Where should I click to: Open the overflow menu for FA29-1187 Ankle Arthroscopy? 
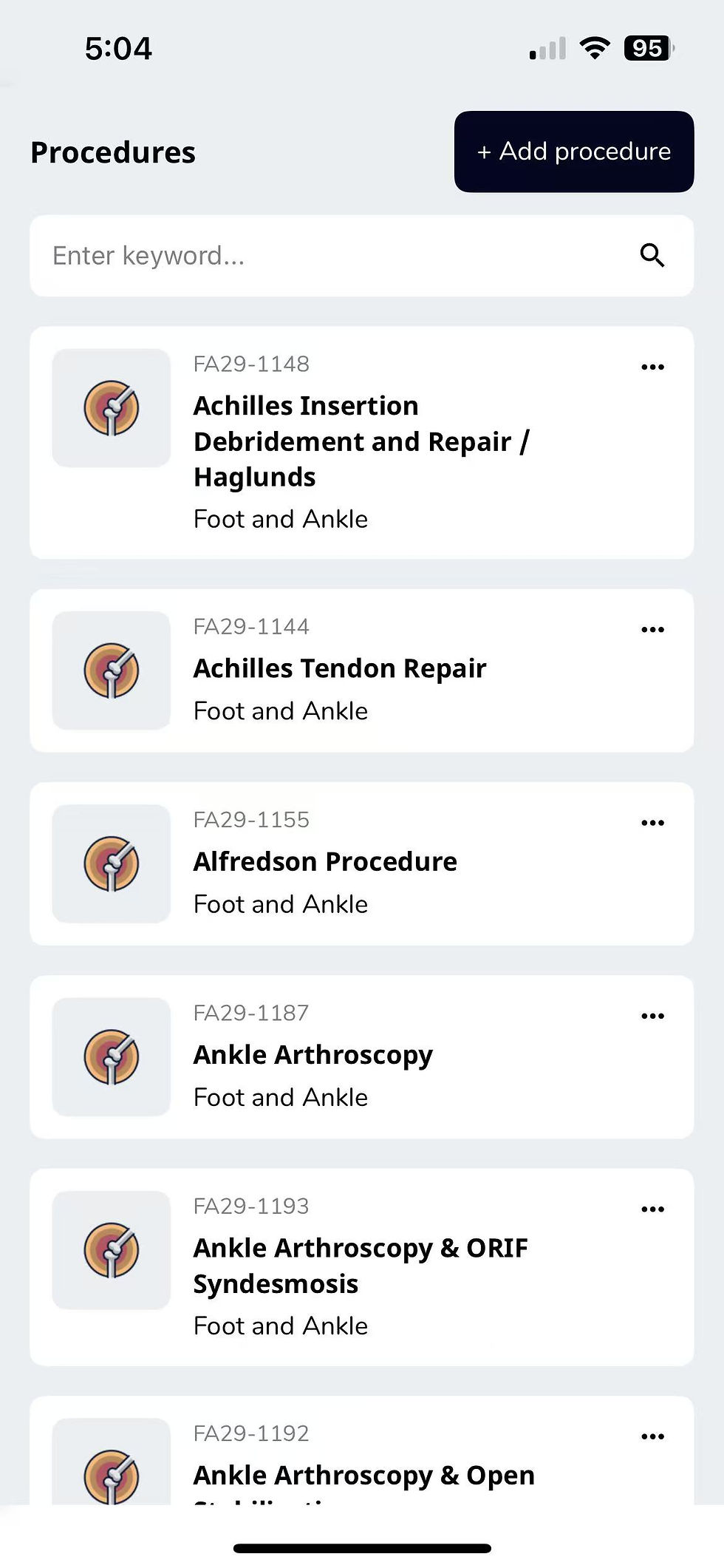coord(652,1016)
